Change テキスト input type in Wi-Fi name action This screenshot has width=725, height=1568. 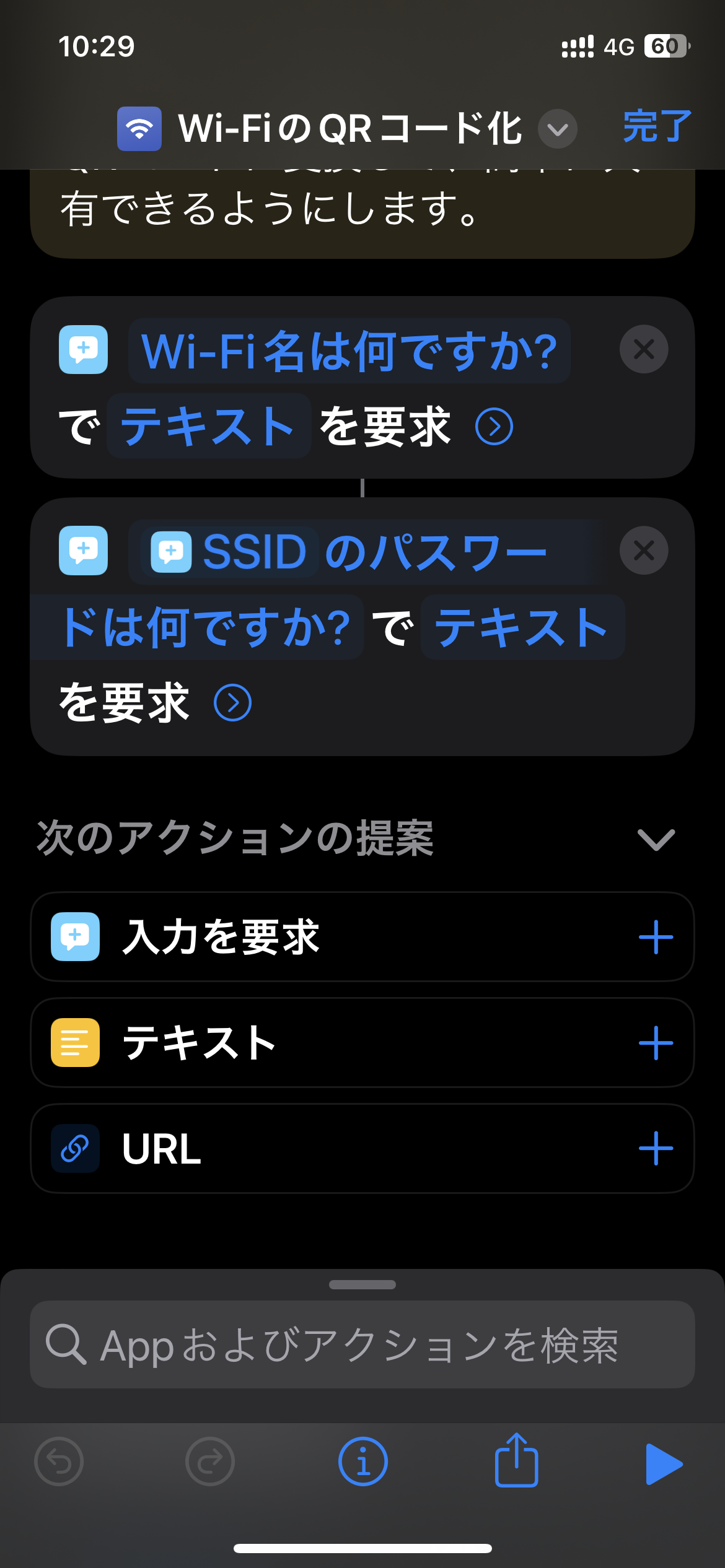pyautogui.click(x=208, y=426)
